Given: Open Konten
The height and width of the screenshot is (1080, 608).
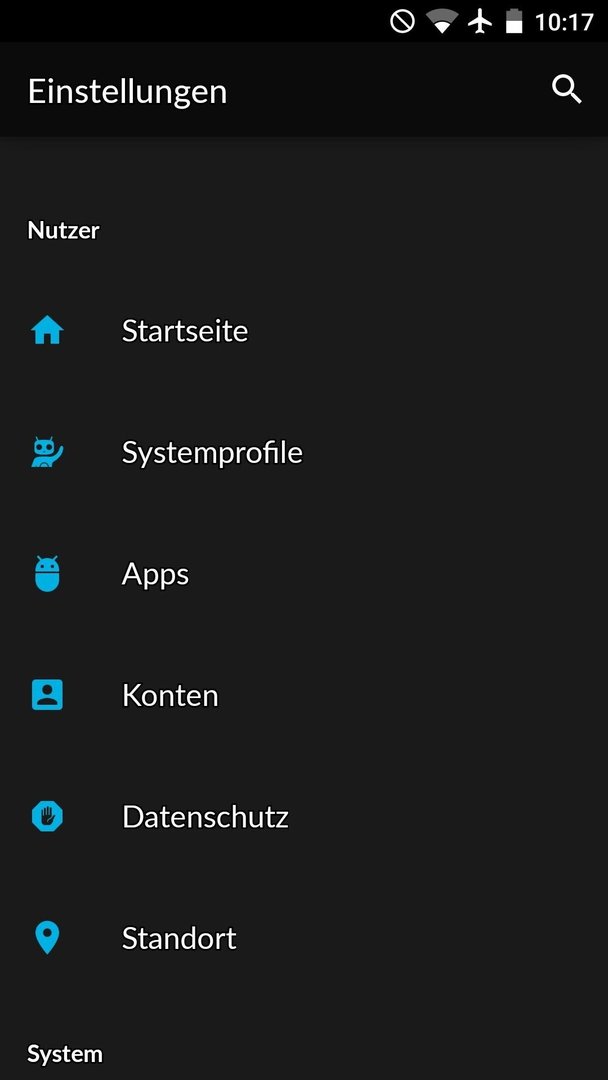Looking at the screenshot, I should (x=304, y=695).
